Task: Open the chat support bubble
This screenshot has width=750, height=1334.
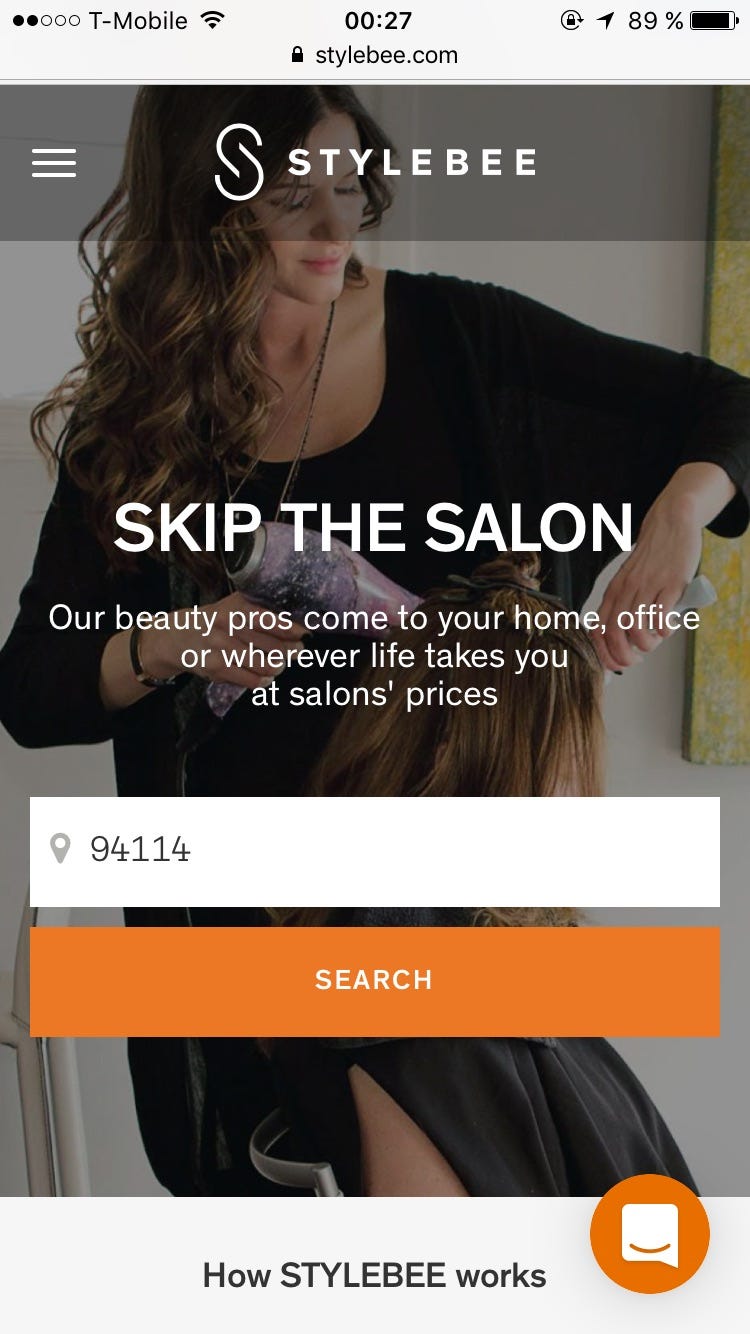Action: [650, 1233]
